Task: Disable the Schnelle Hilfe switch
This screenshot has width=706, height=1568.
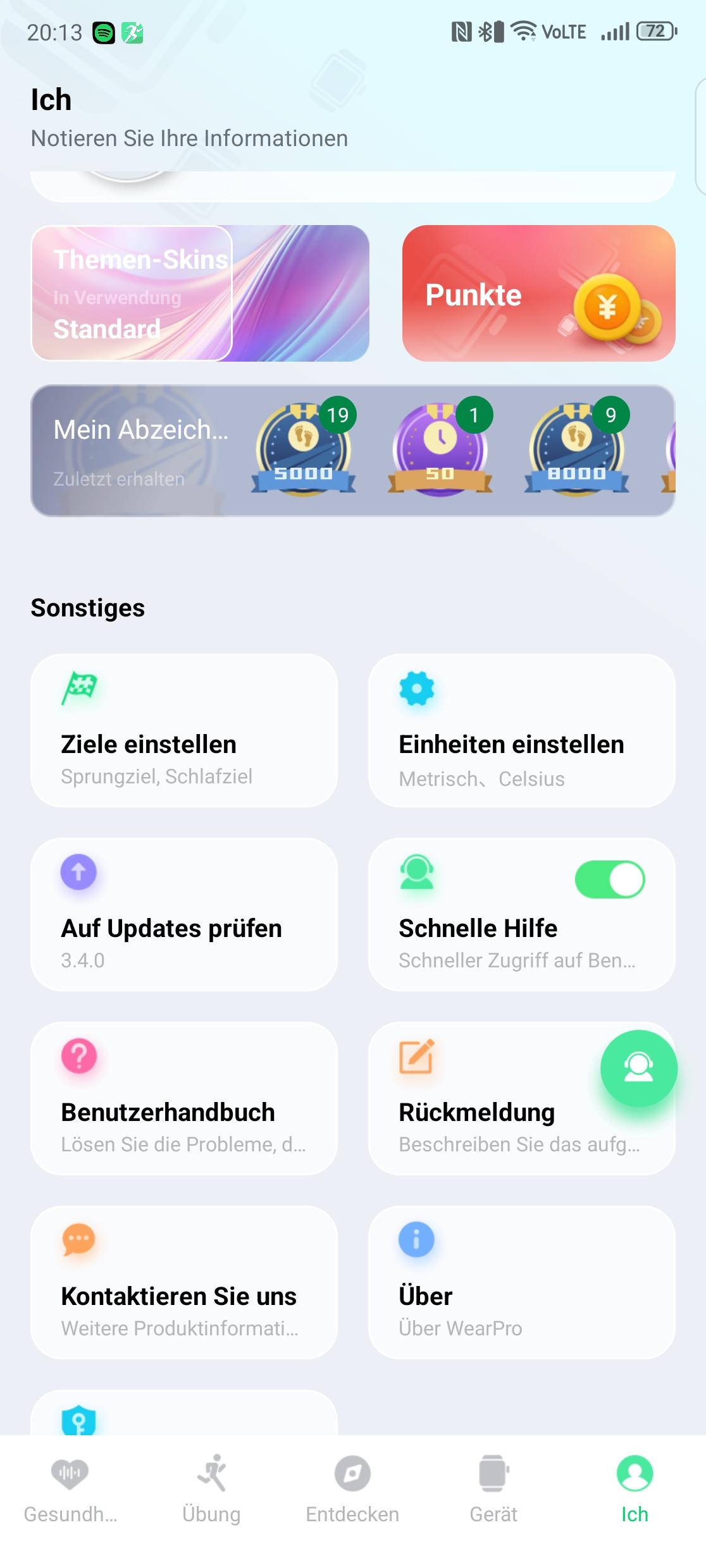Action: point(609,879)
